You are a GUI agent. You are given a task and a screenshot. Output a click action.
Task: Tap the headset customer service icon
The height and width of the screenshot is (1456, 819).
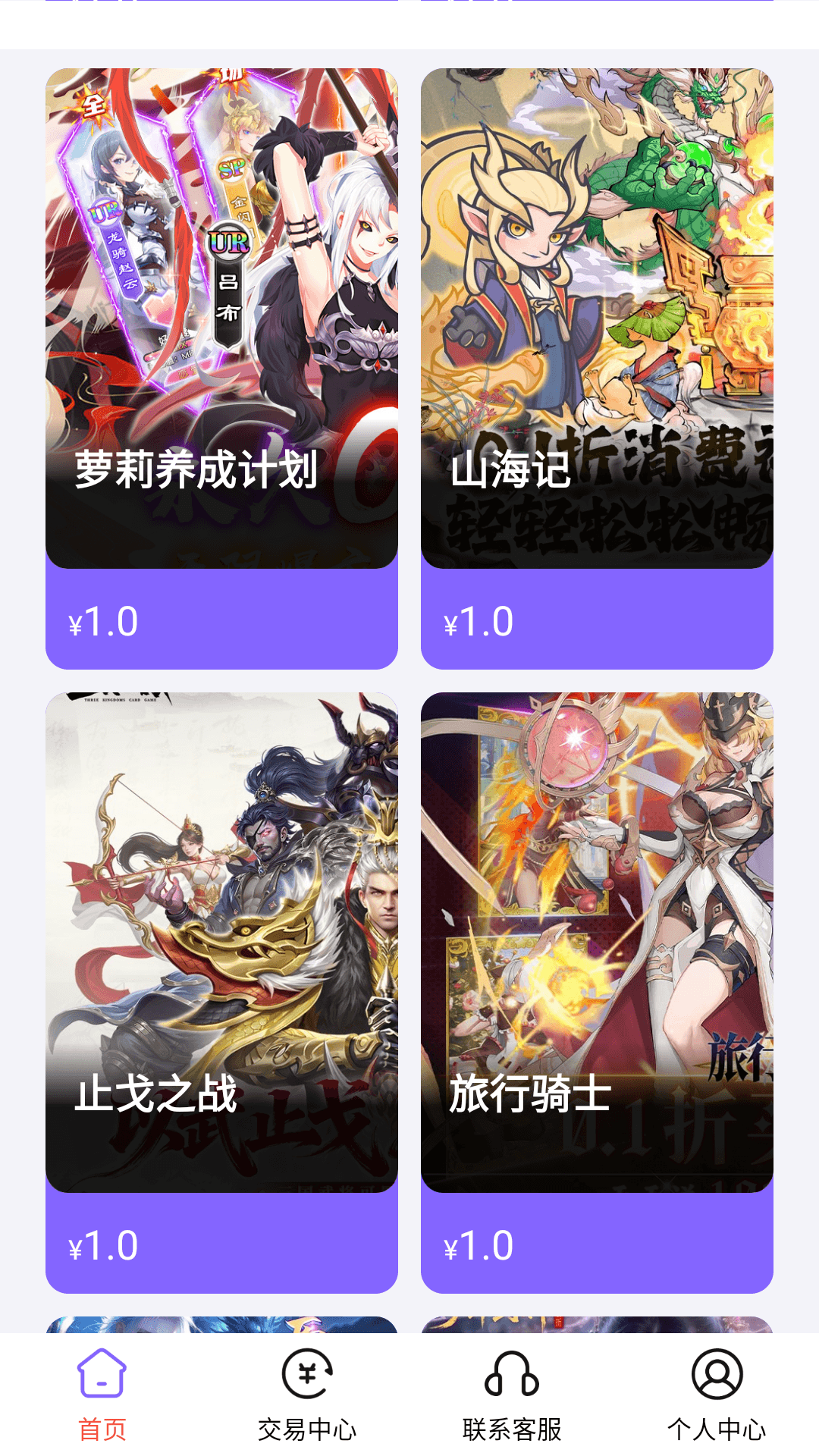point(512,1385)
